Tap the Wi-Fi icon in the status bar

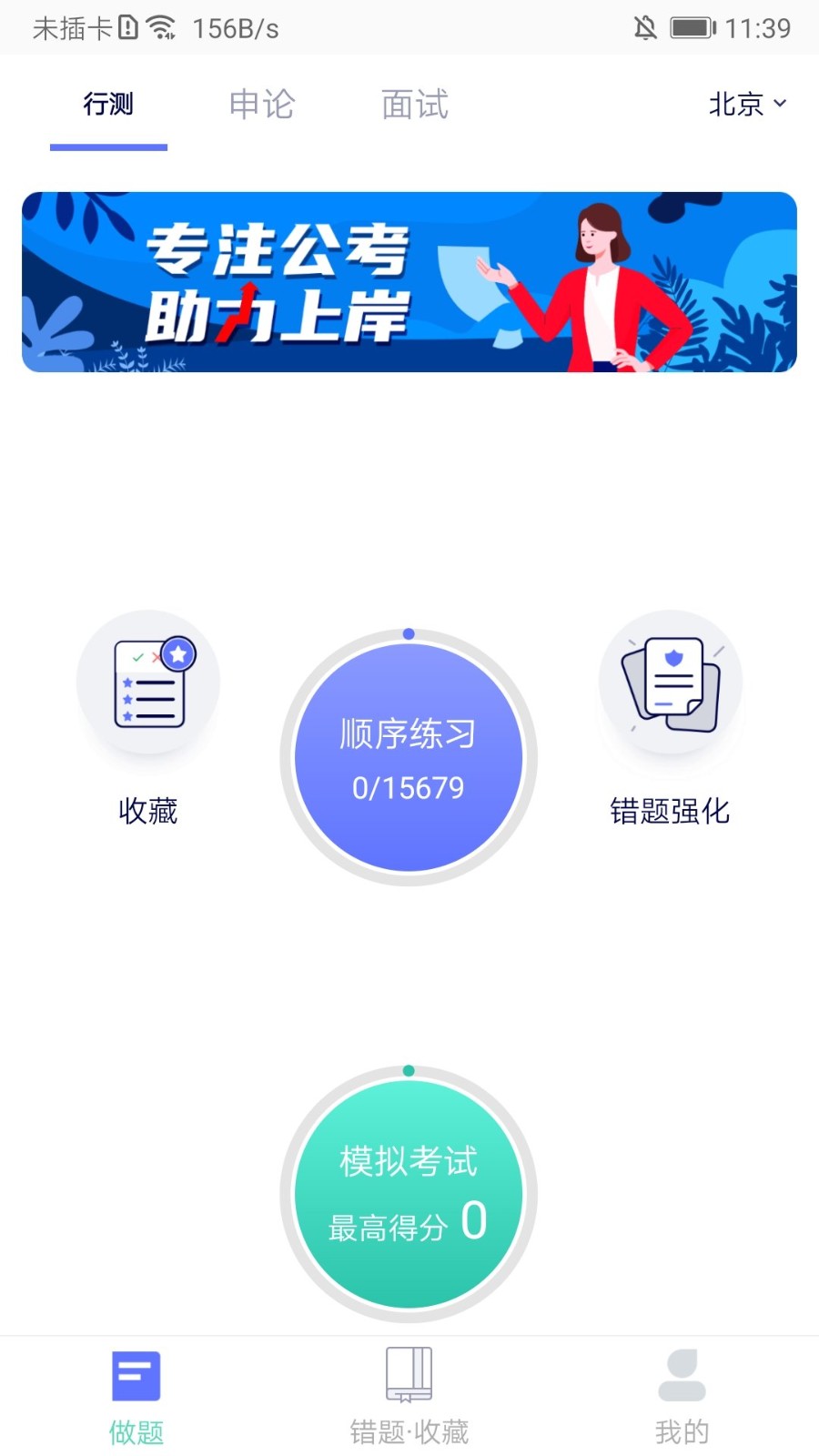162,27
